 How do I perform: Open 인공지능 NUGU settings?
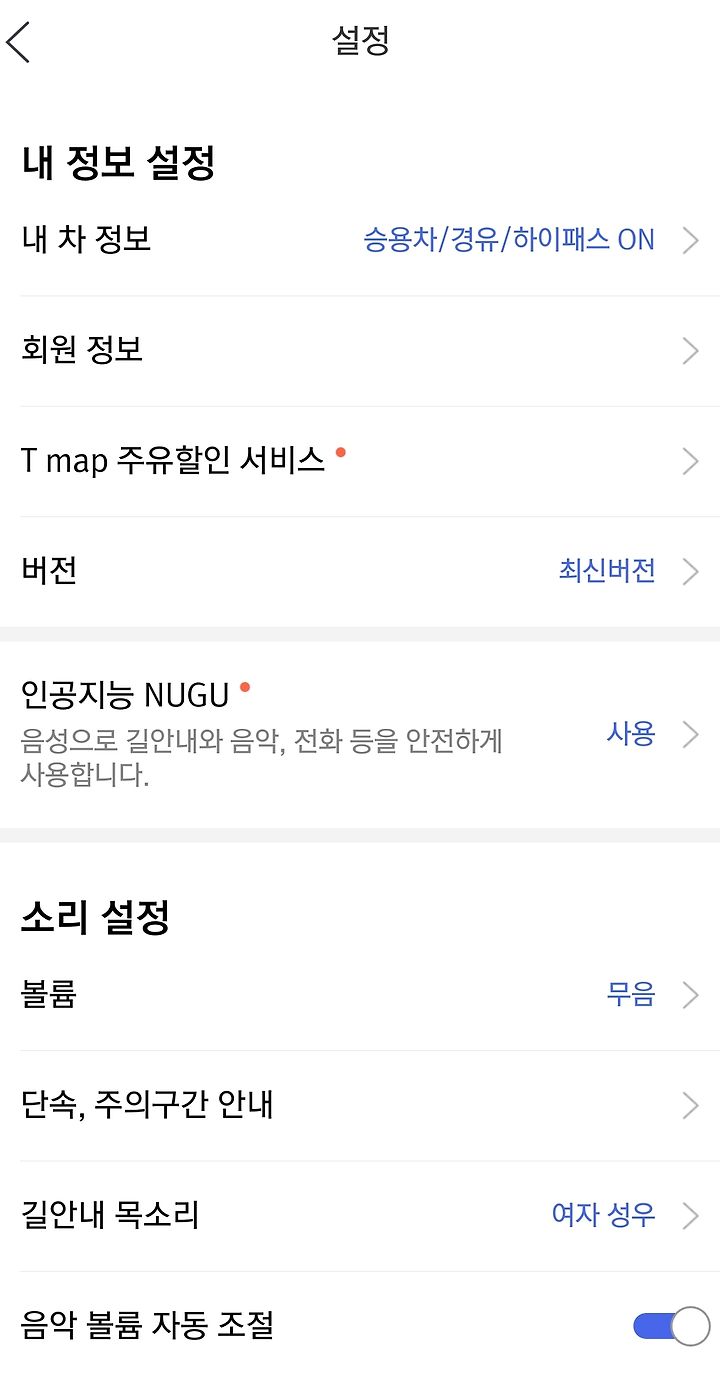(360, 734)
